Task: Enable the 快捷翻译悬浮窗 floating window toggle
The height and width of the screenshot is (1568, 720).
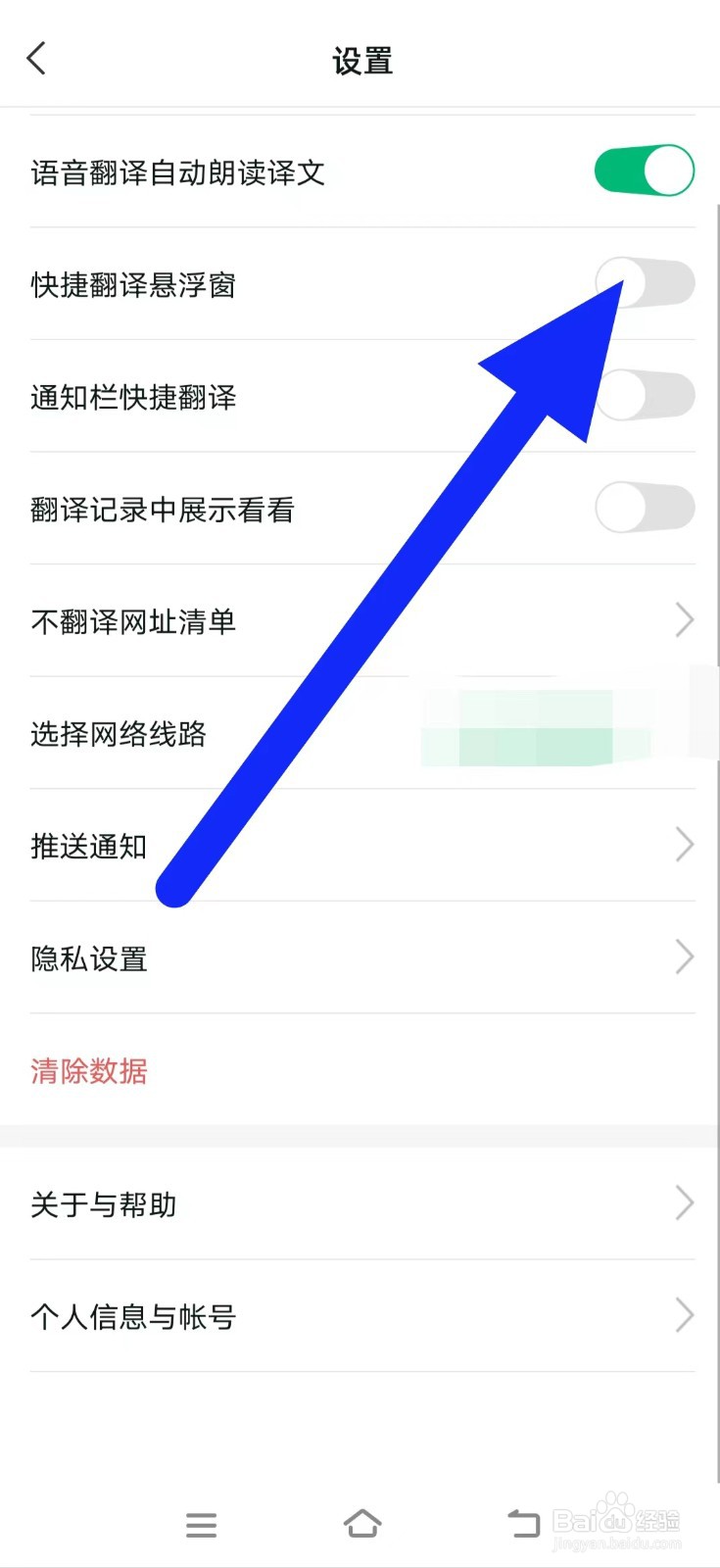Action: (645, 283)
